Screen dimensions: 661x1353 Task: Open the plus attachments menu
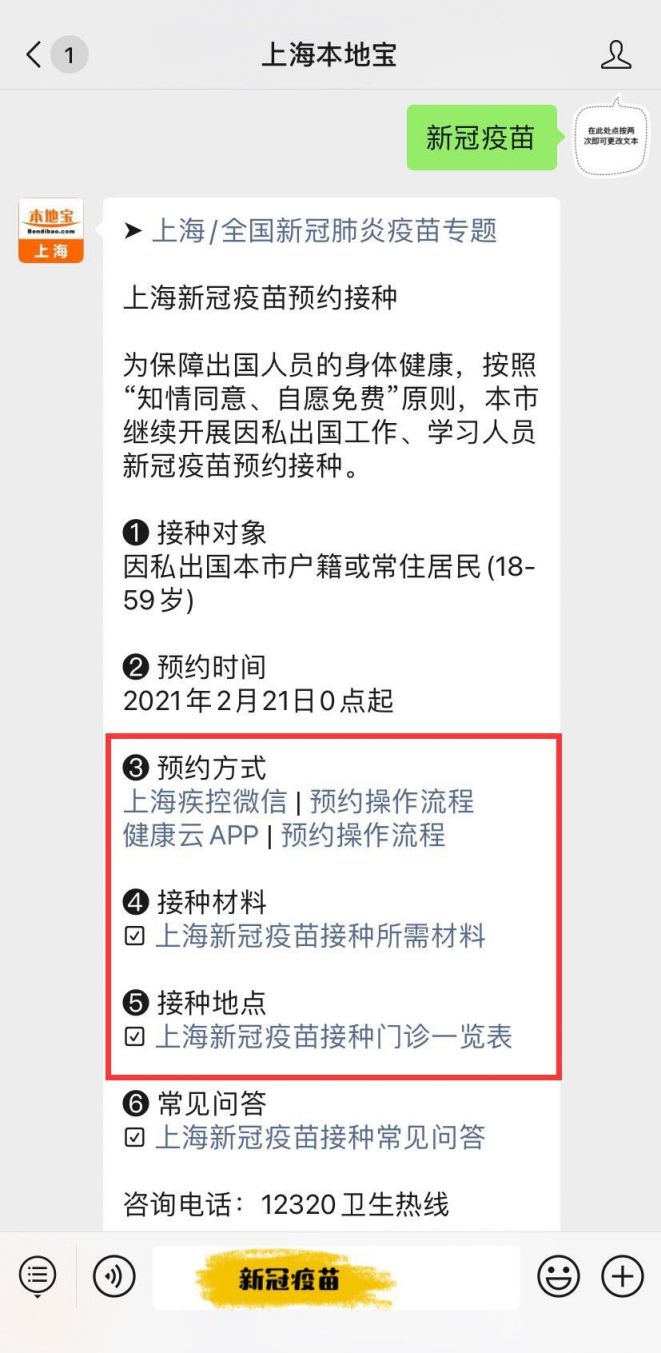tap(621, 1277)
